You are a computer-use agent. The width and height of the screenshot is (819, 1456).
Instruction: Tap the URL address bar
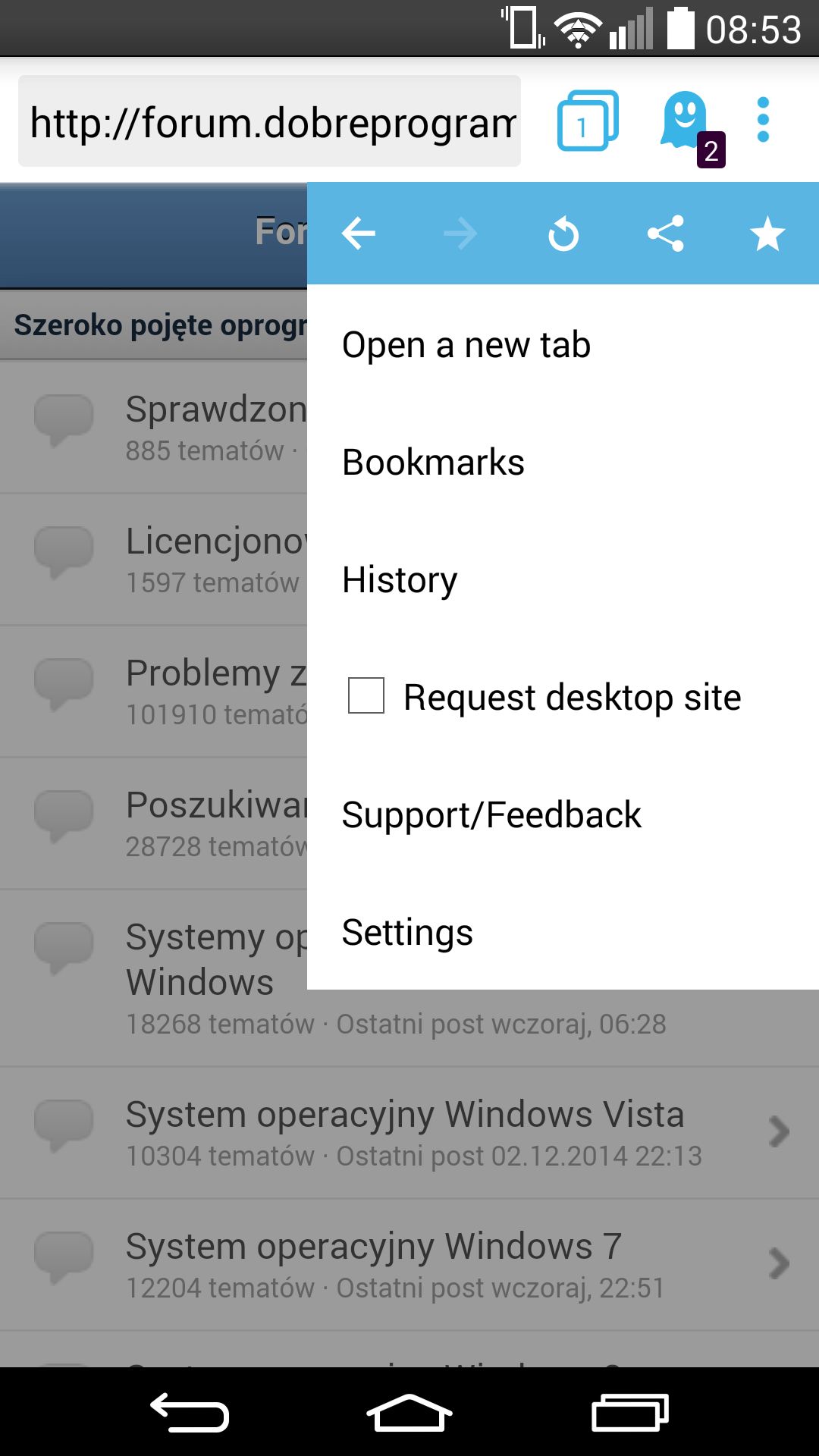coord(269,121)
